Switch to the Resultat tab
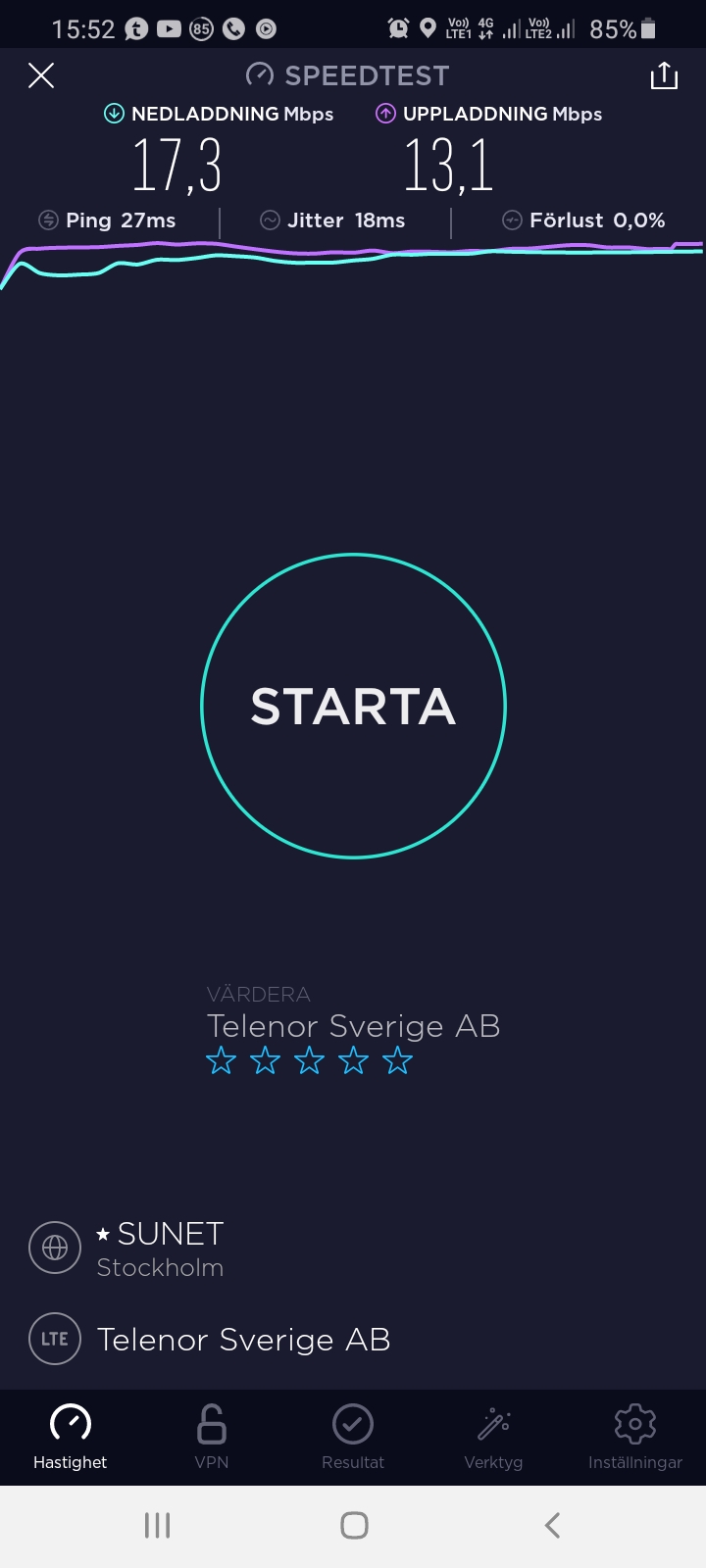Viewport: 706px width, 1568px height. 353,1437
